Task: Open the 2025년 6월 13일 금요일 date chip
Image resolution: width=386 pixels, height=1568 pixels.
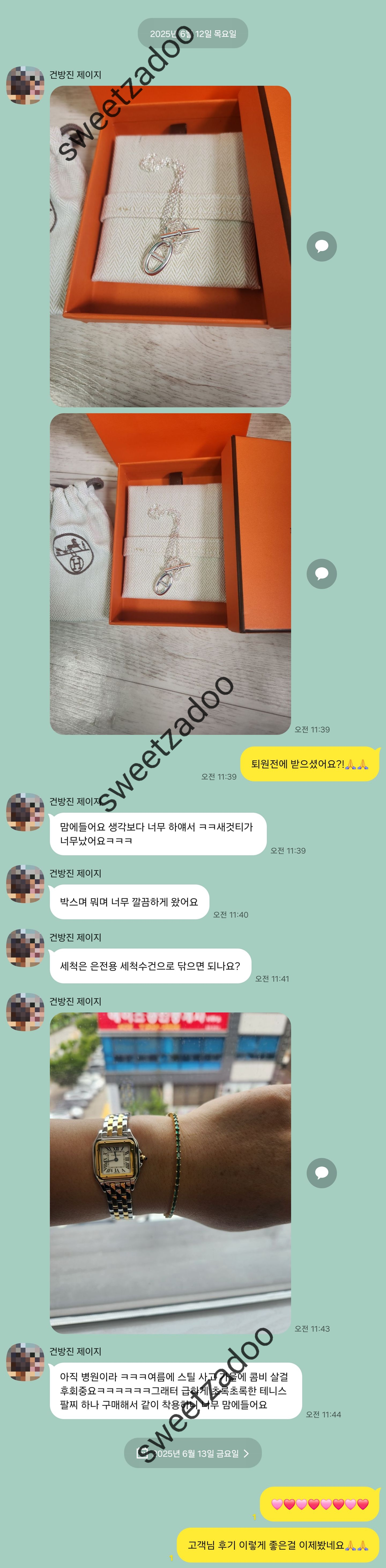Action: 193,1453
